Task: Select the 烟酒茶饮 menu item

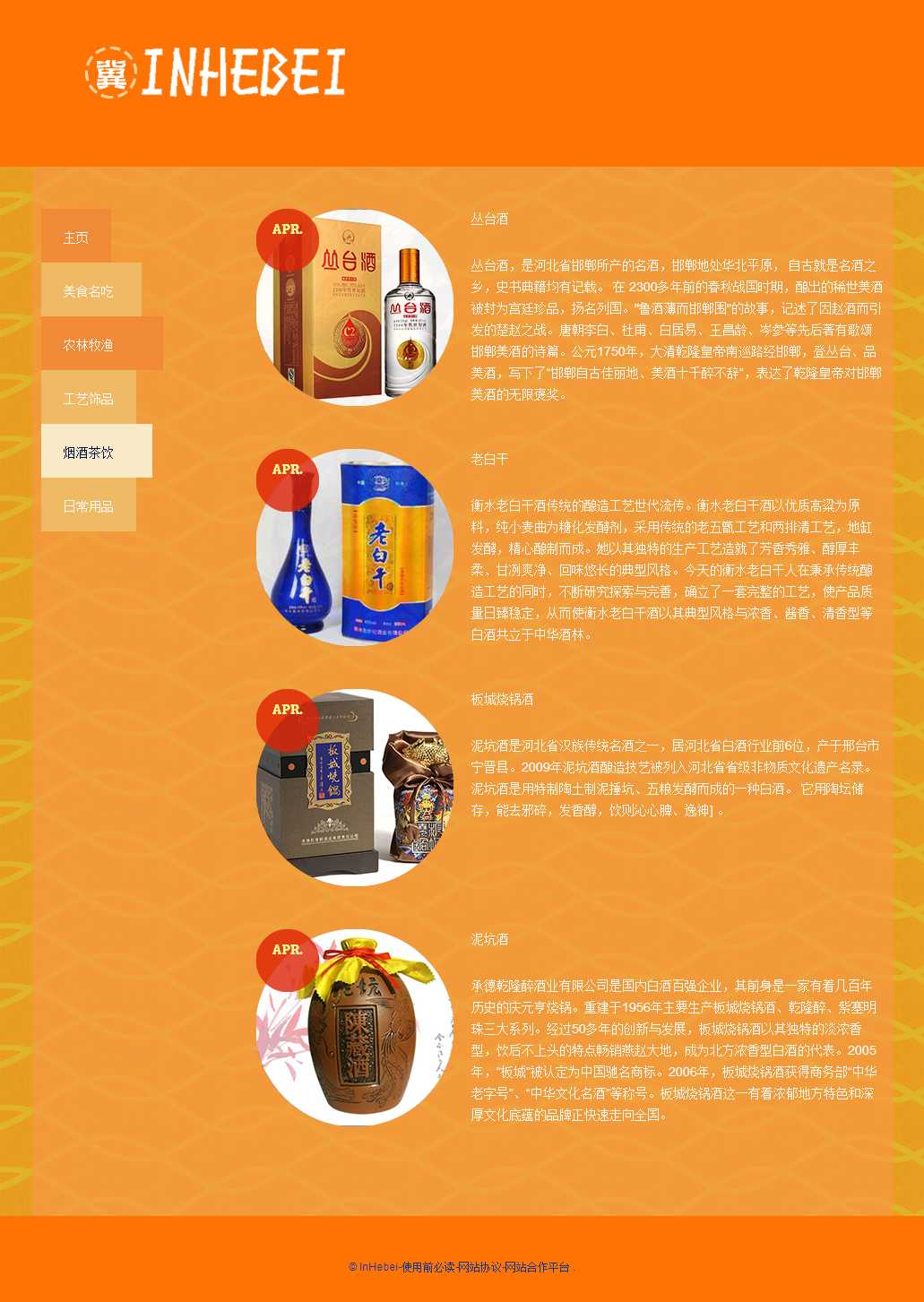Action: (x=89, y=453)
